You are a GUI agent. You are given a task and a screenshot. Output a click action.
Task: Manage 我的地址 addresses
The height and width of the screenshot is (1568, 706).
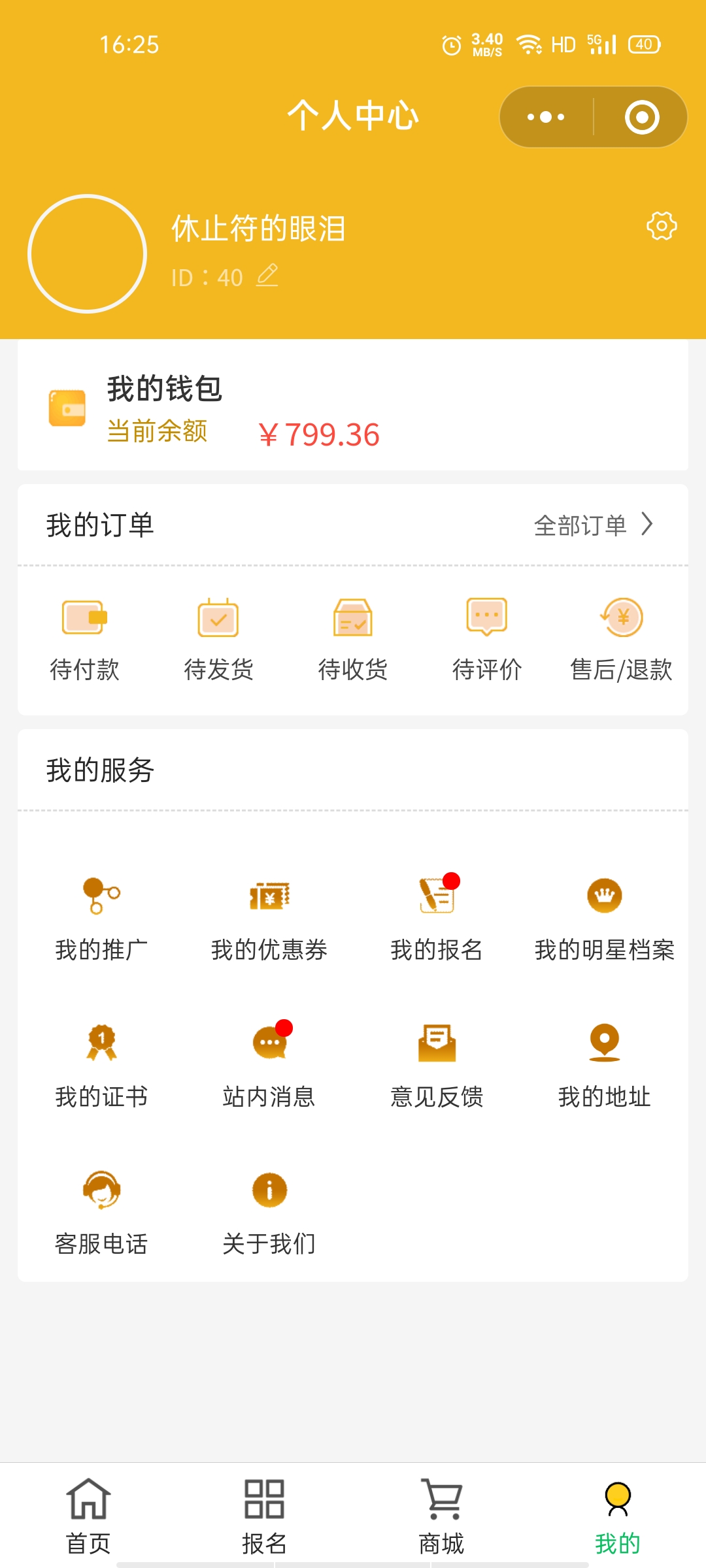click(605, 1066)
